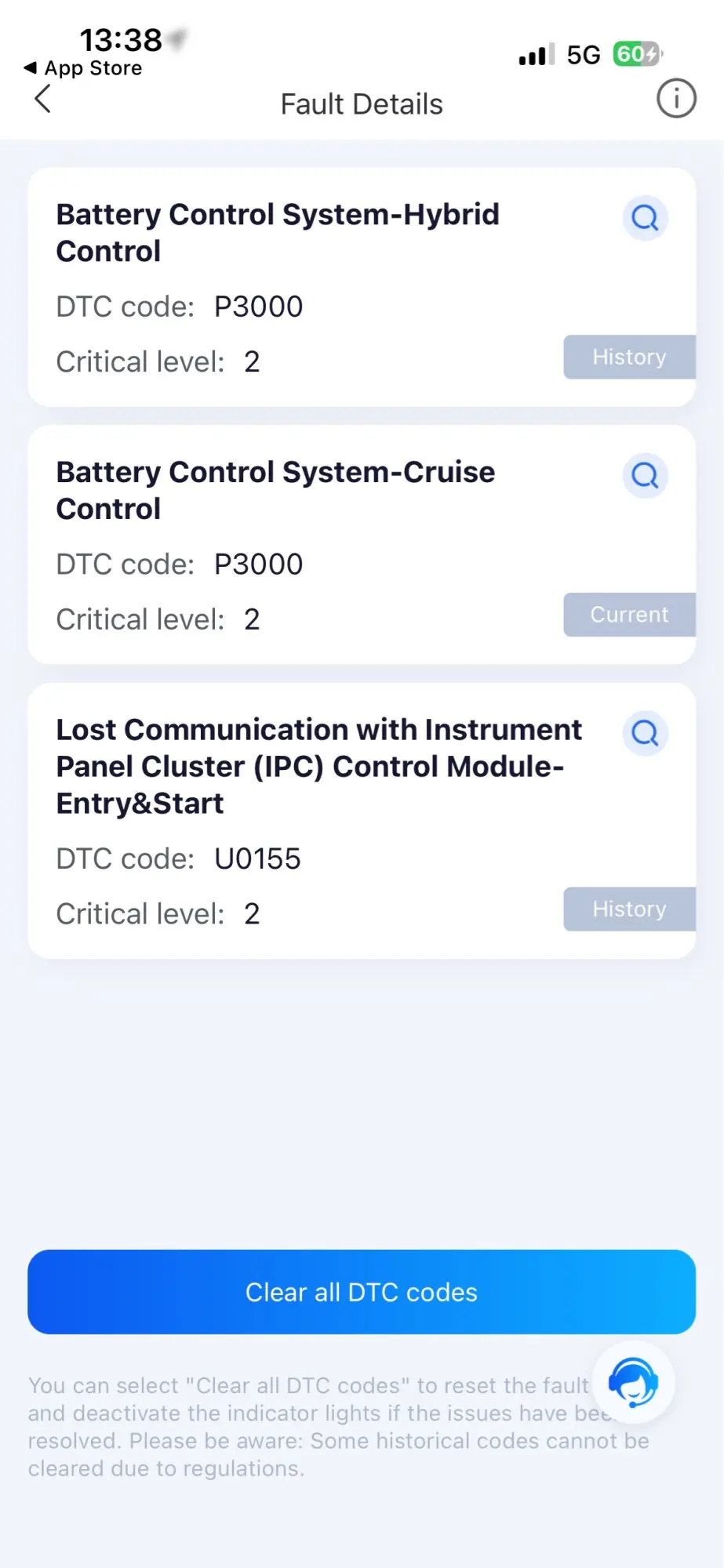Look up Battery Control System-Hybrid Control fault
The image size is (724, 1568).
(x=645, y=218)
